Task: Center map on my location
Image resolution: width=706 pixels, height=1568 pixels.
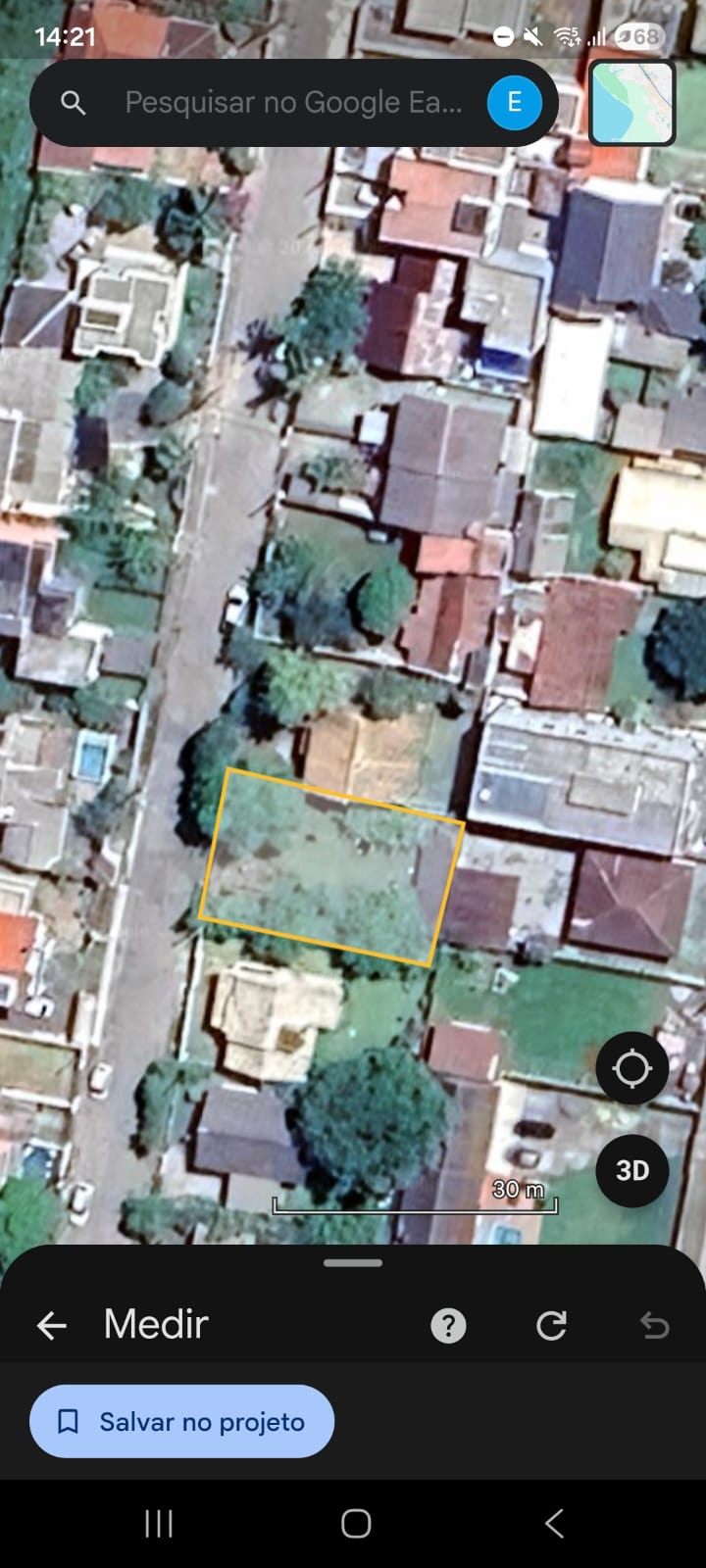Action: pyautogui.click(x=631, y=1068)
